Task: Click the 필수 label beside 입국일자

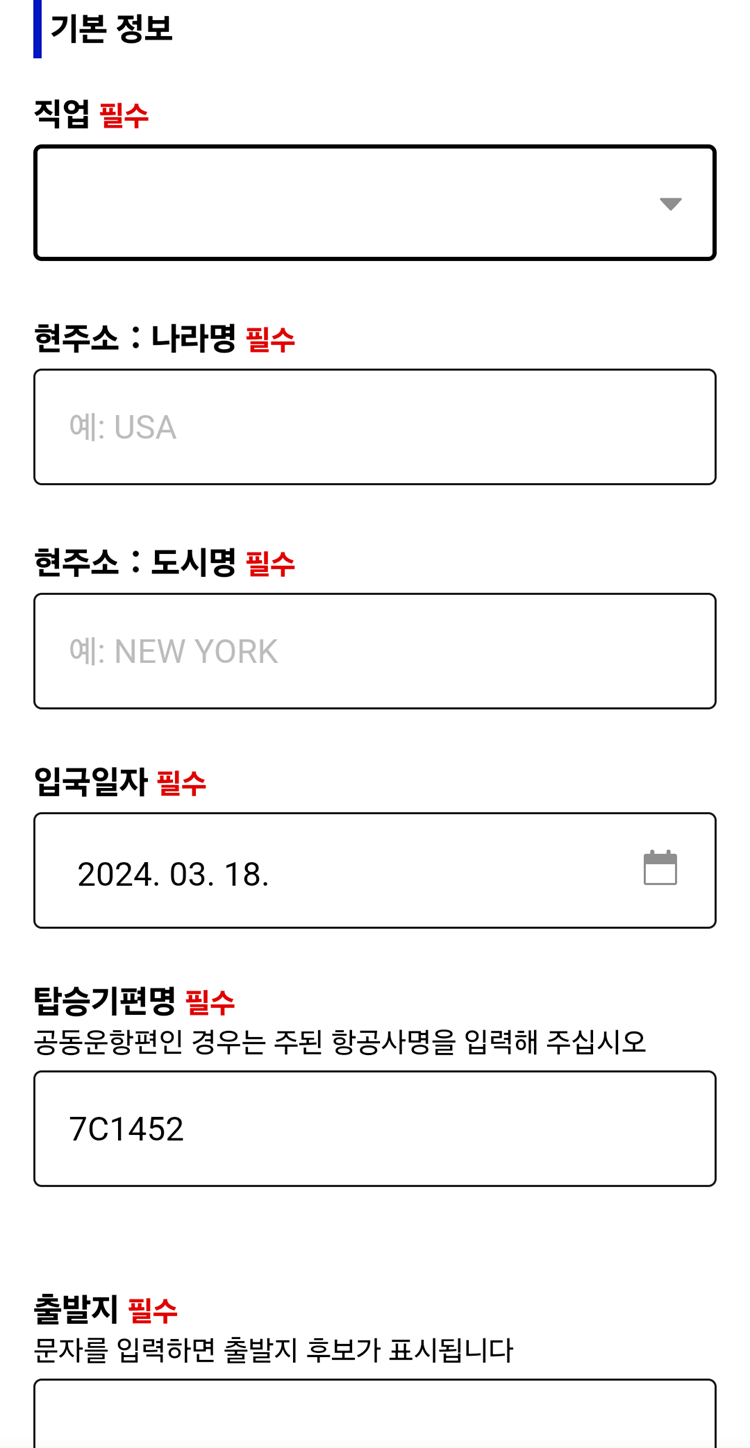Action: [182, 784]
